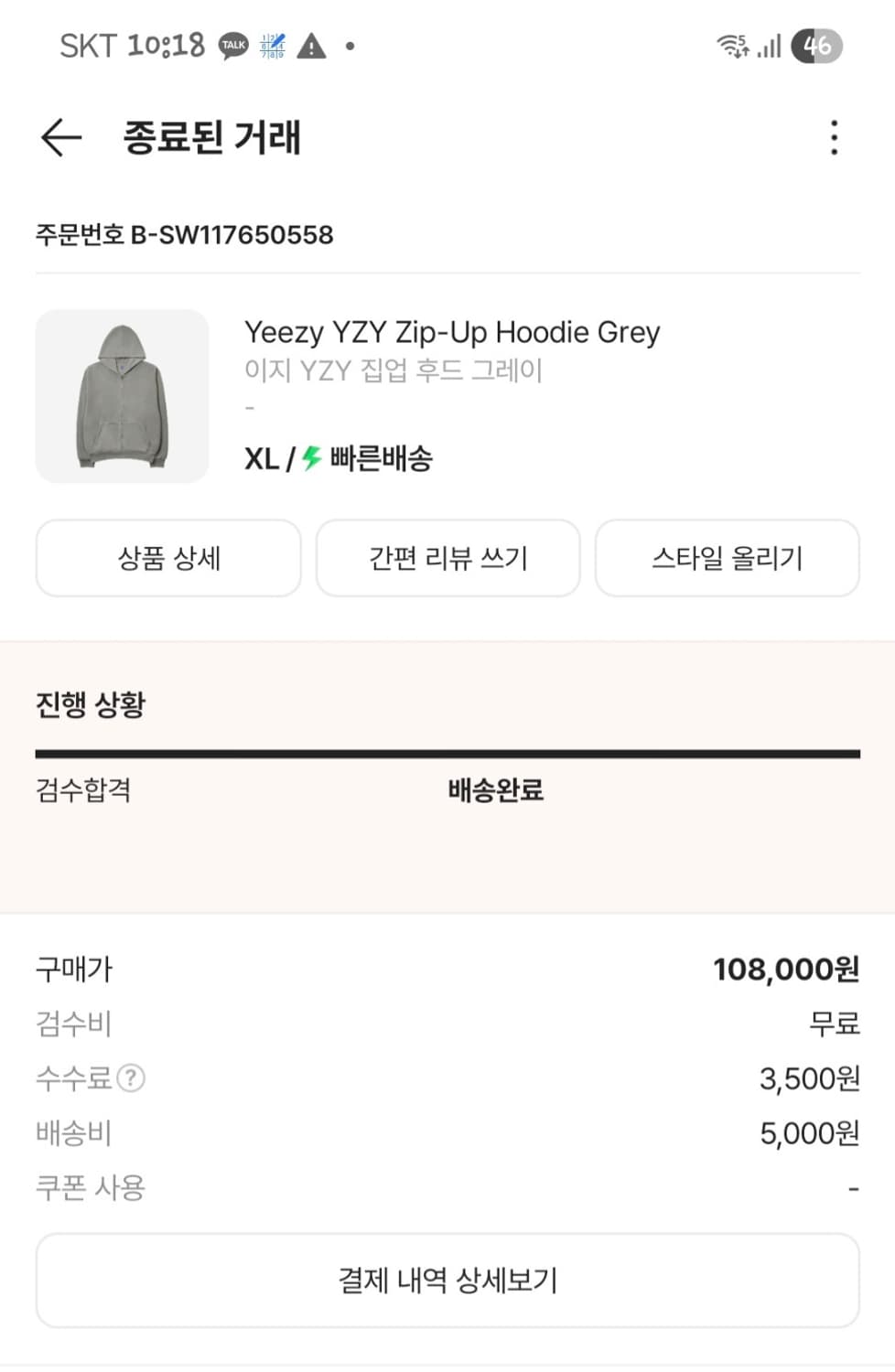The image size is (895, 1372).
Task: Open the payment details via 결제 내역 상세보기
Action: click(x=447, y=1280)
